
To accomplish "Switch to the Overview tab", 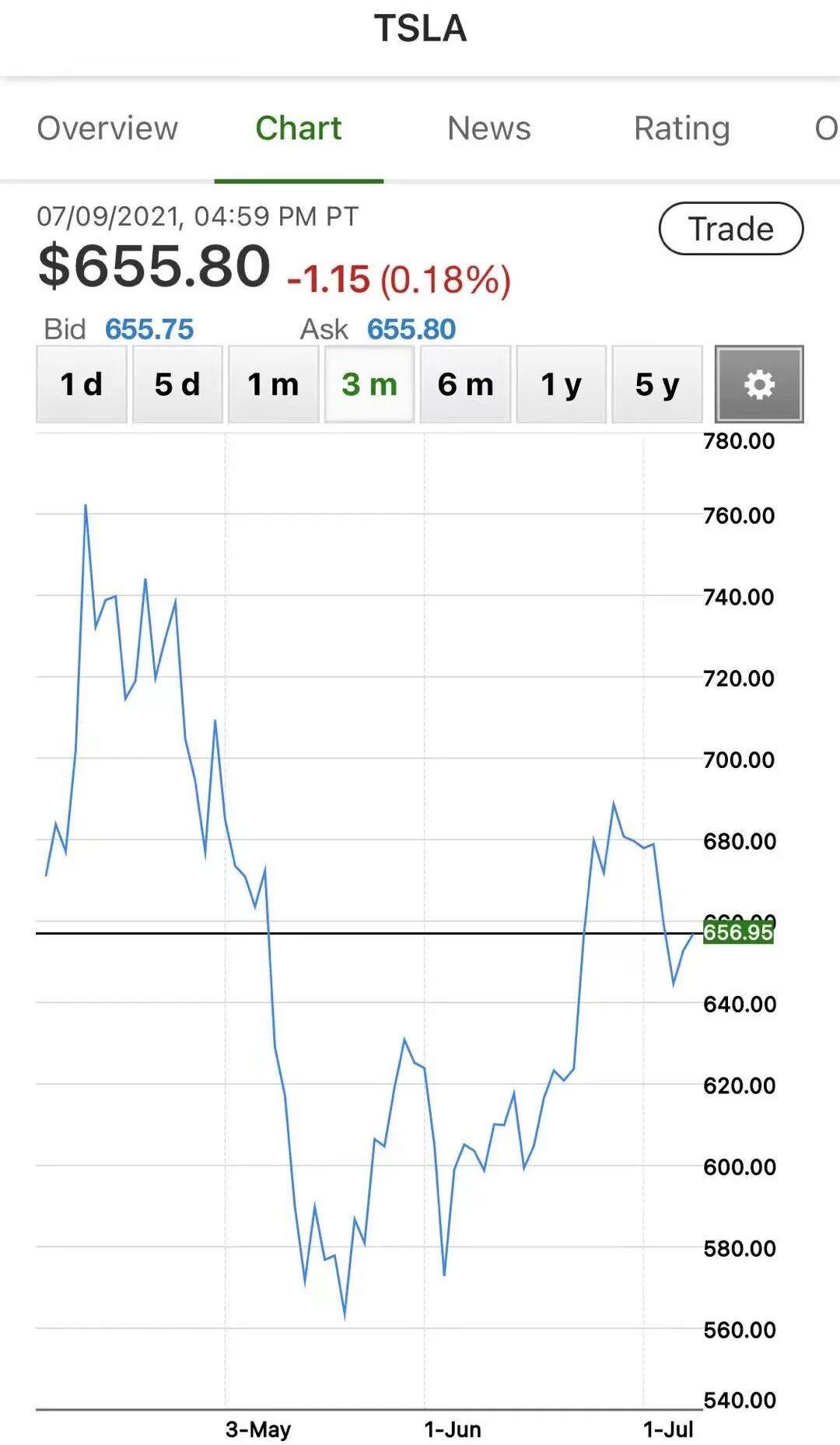I will pos(107,128).
